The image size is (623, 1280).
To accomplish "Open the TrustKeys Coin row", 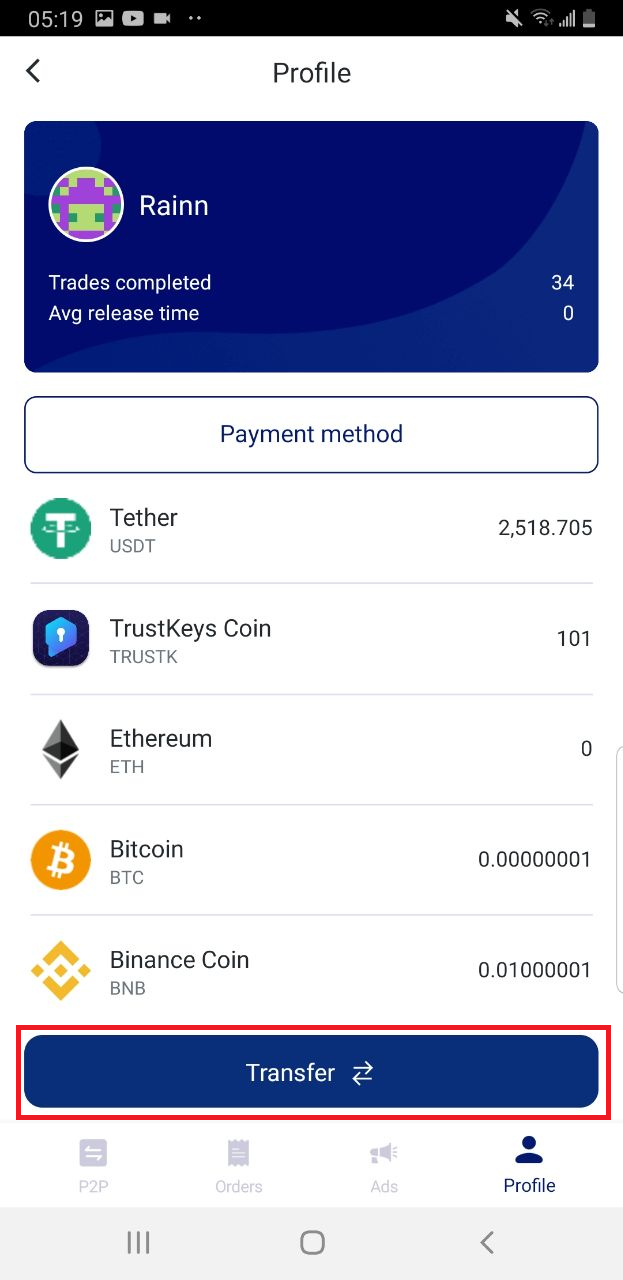I will point(311,639).
